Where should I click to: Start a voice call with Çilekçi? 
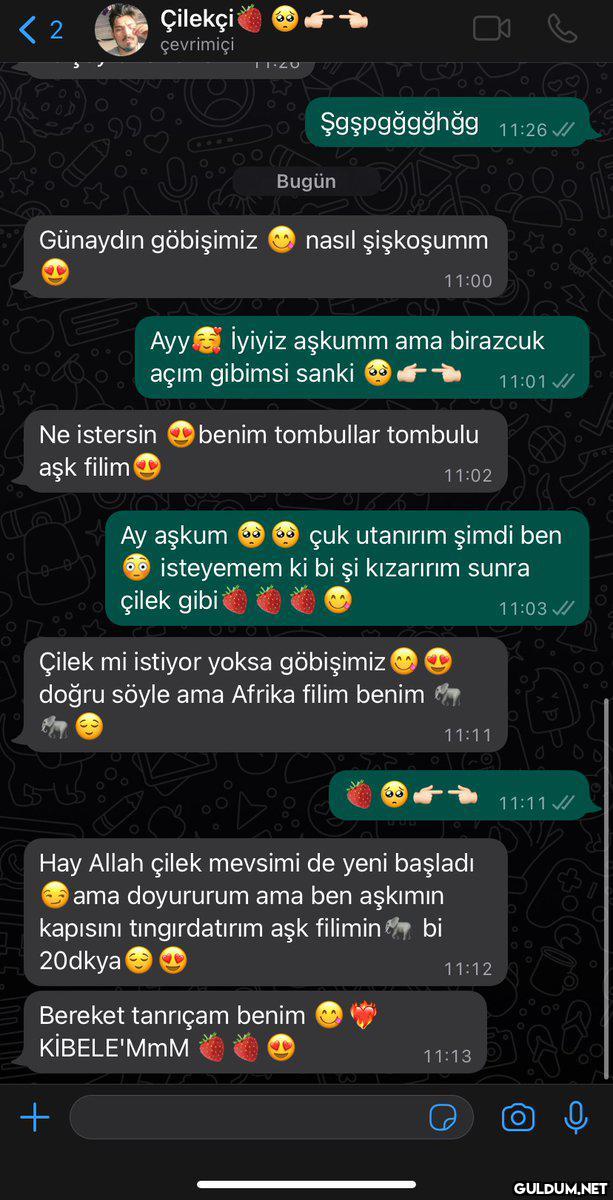563,28
